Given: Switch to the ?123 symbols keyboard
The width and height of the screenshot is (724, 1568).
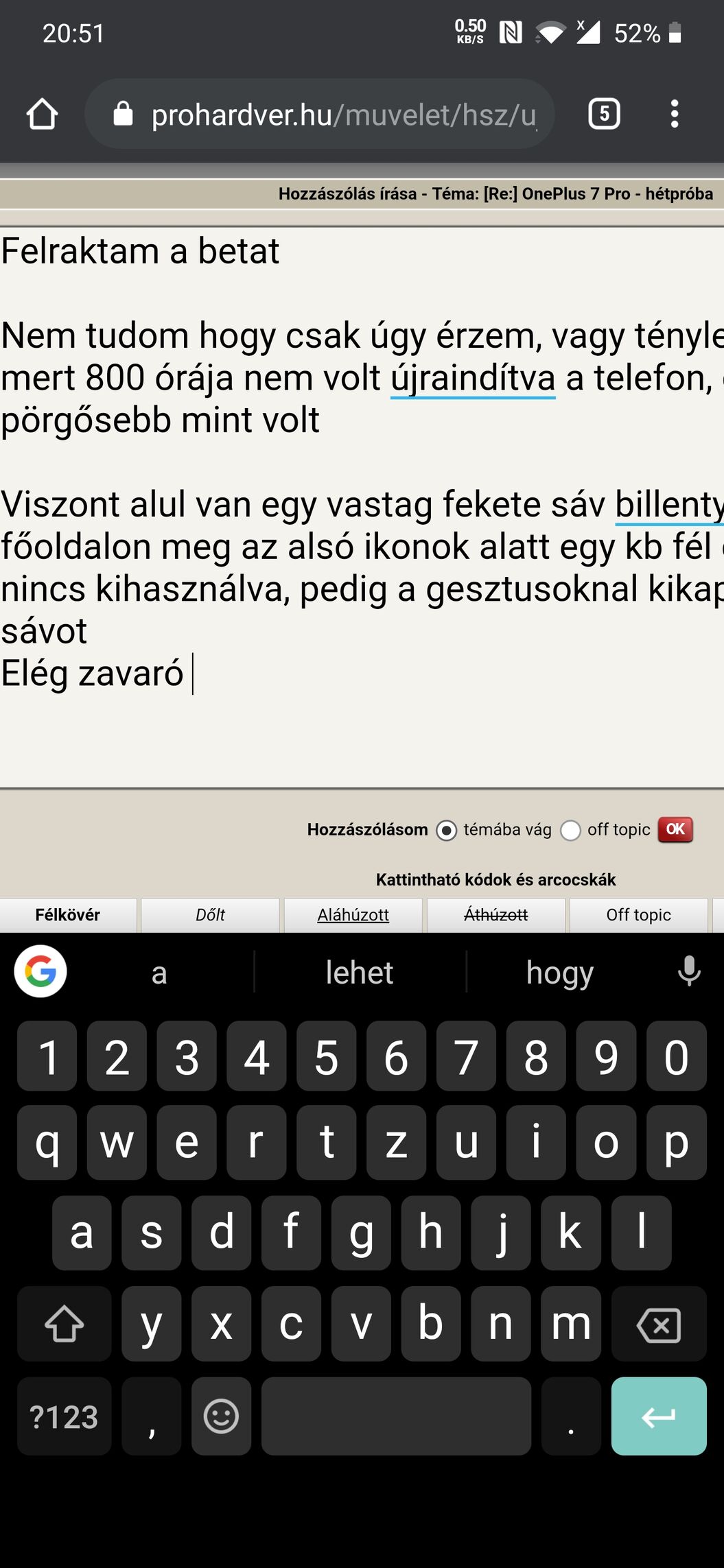Looking at the screenshot, I should coord(64,1416).
